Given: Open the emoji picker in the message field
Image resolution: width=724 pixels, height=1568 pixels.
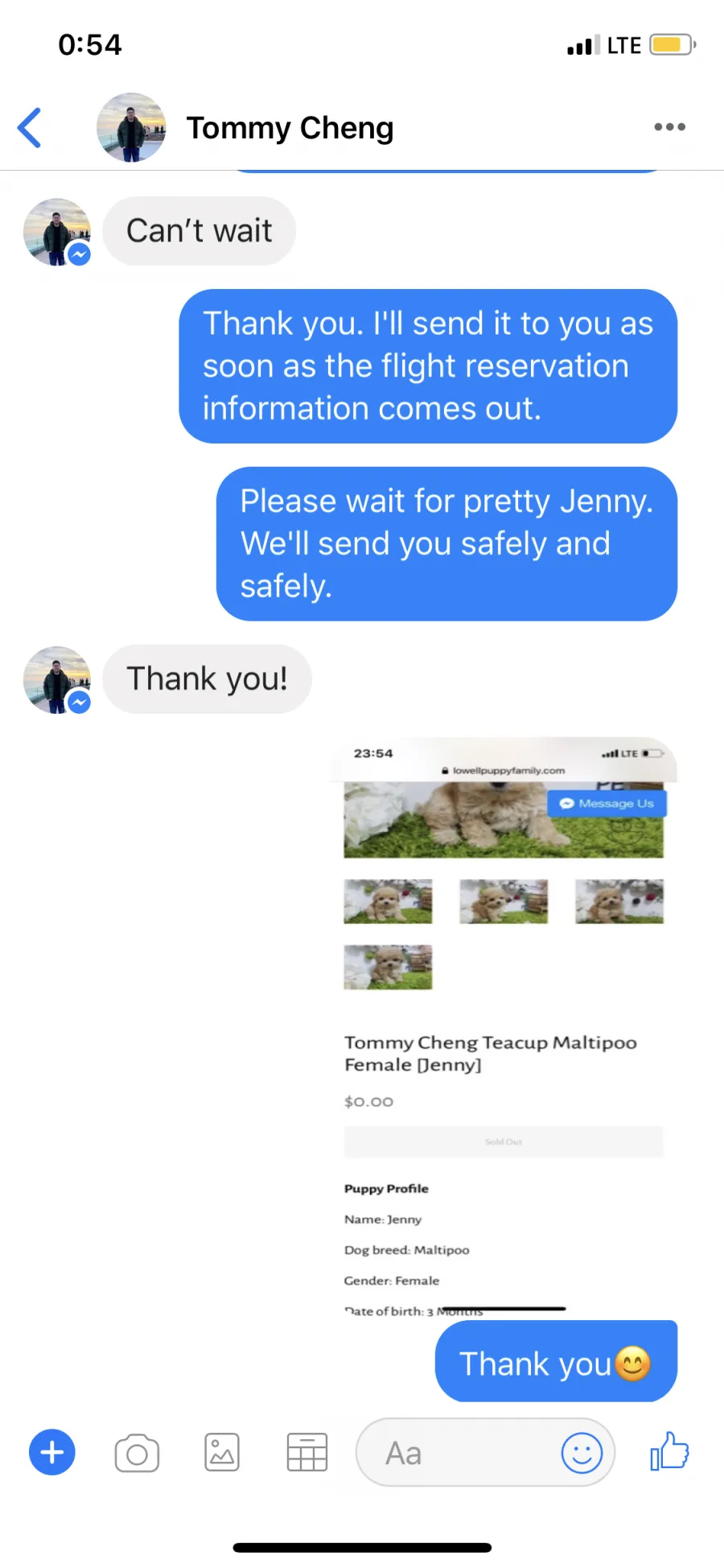Looking at the screenshot, I should click(582, 1453).
